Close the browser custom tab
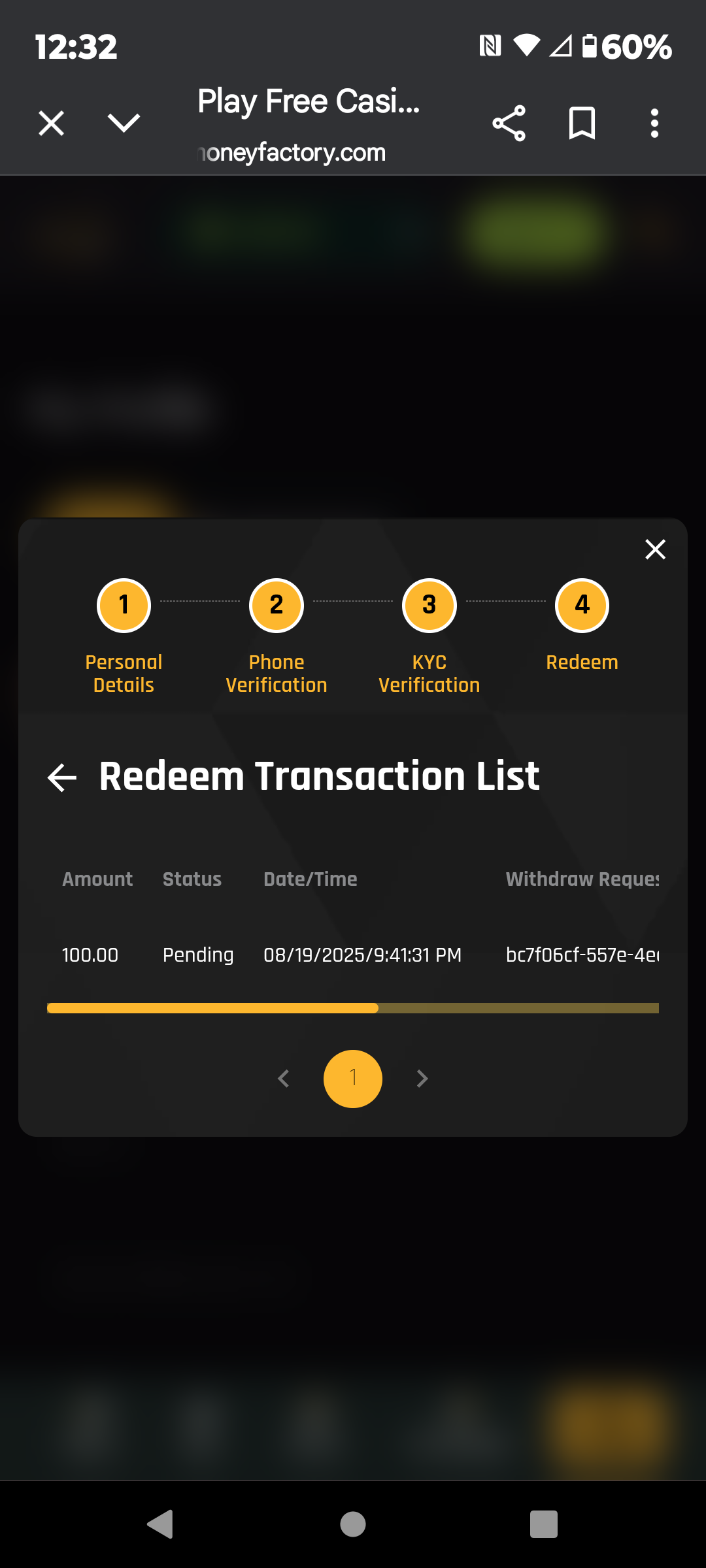706x1568 pixels. (51, 123)
